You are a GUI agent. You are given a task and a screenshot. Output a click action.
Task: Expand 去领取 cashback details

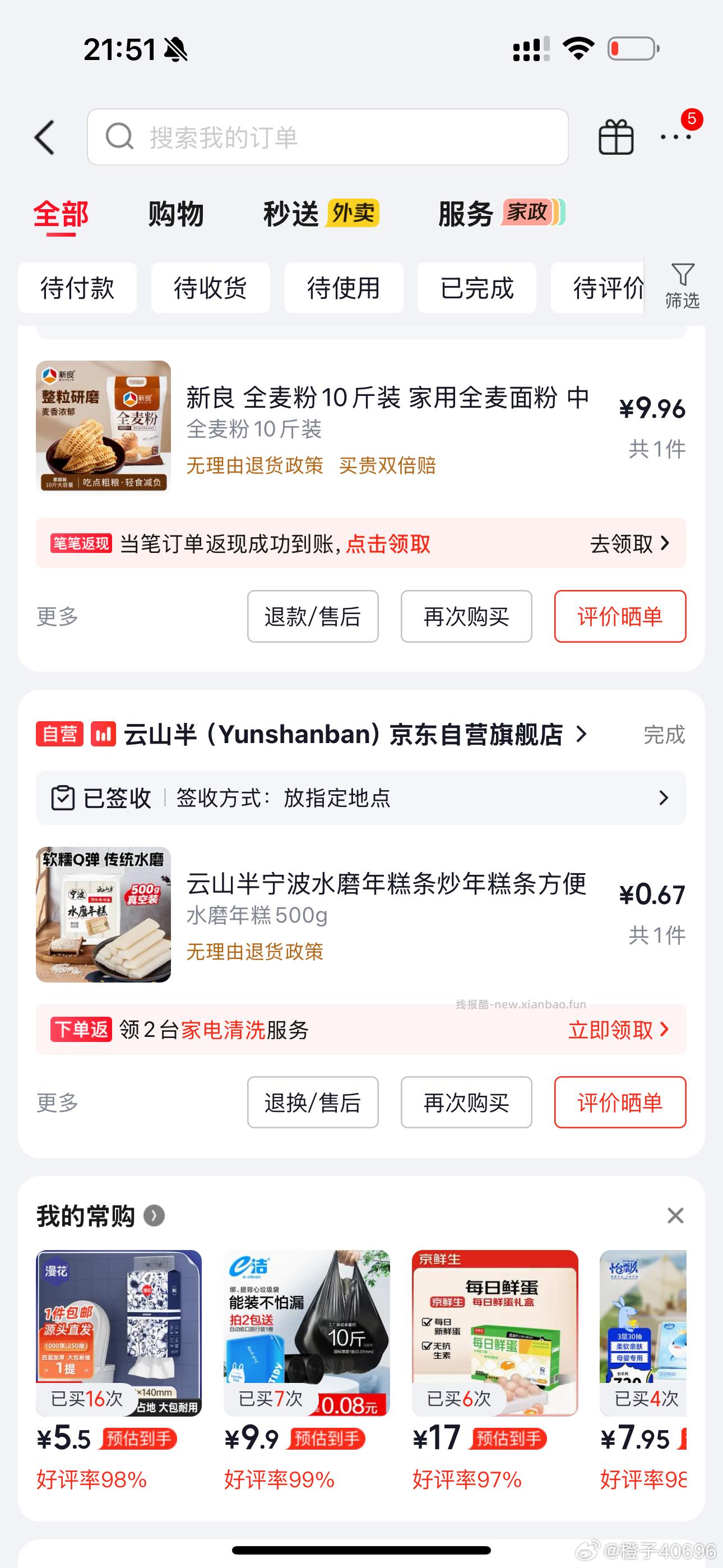click(622, 543)
